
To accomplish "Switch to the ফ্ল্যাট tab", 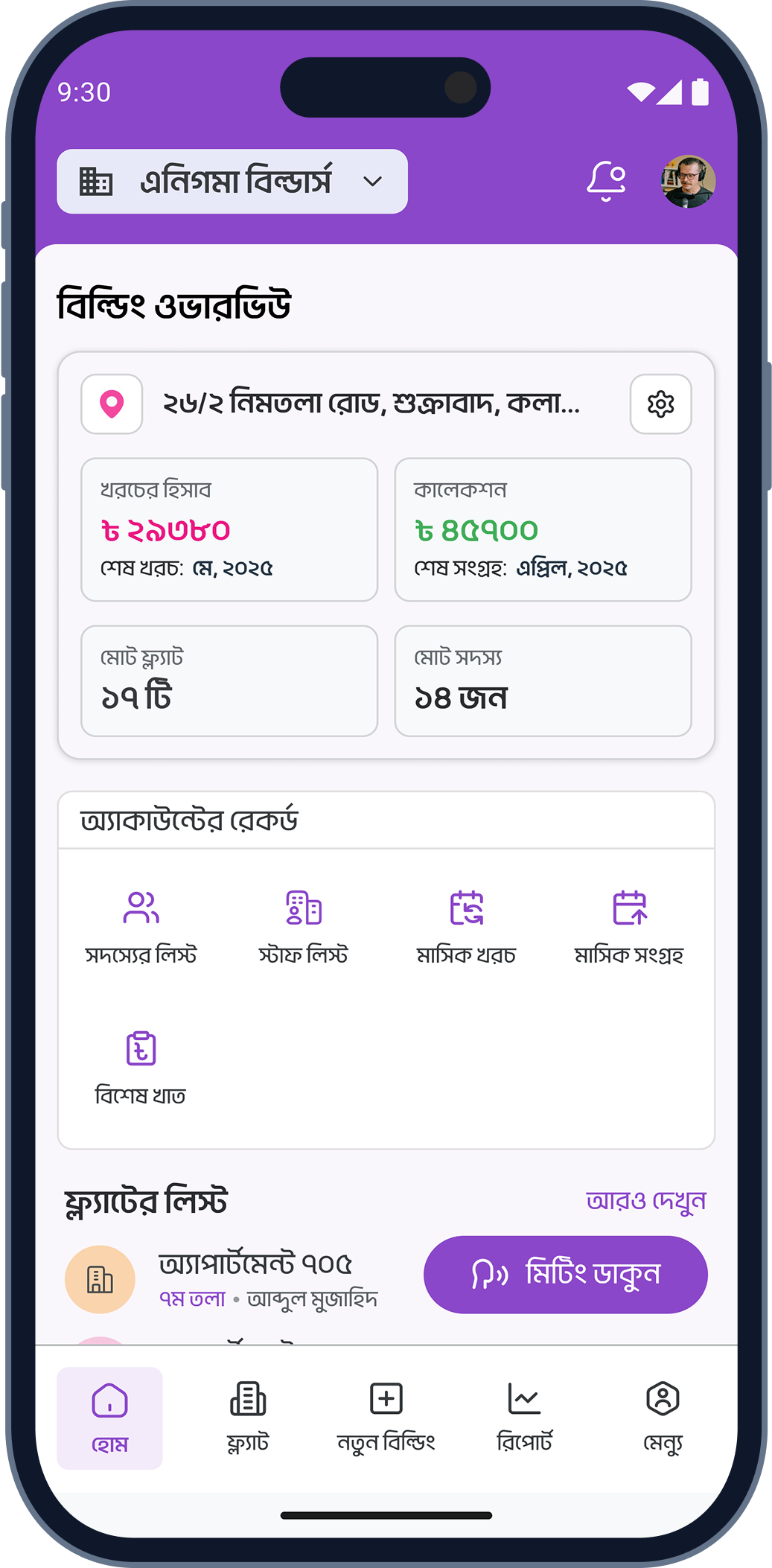I will [x=248, y=1417].
